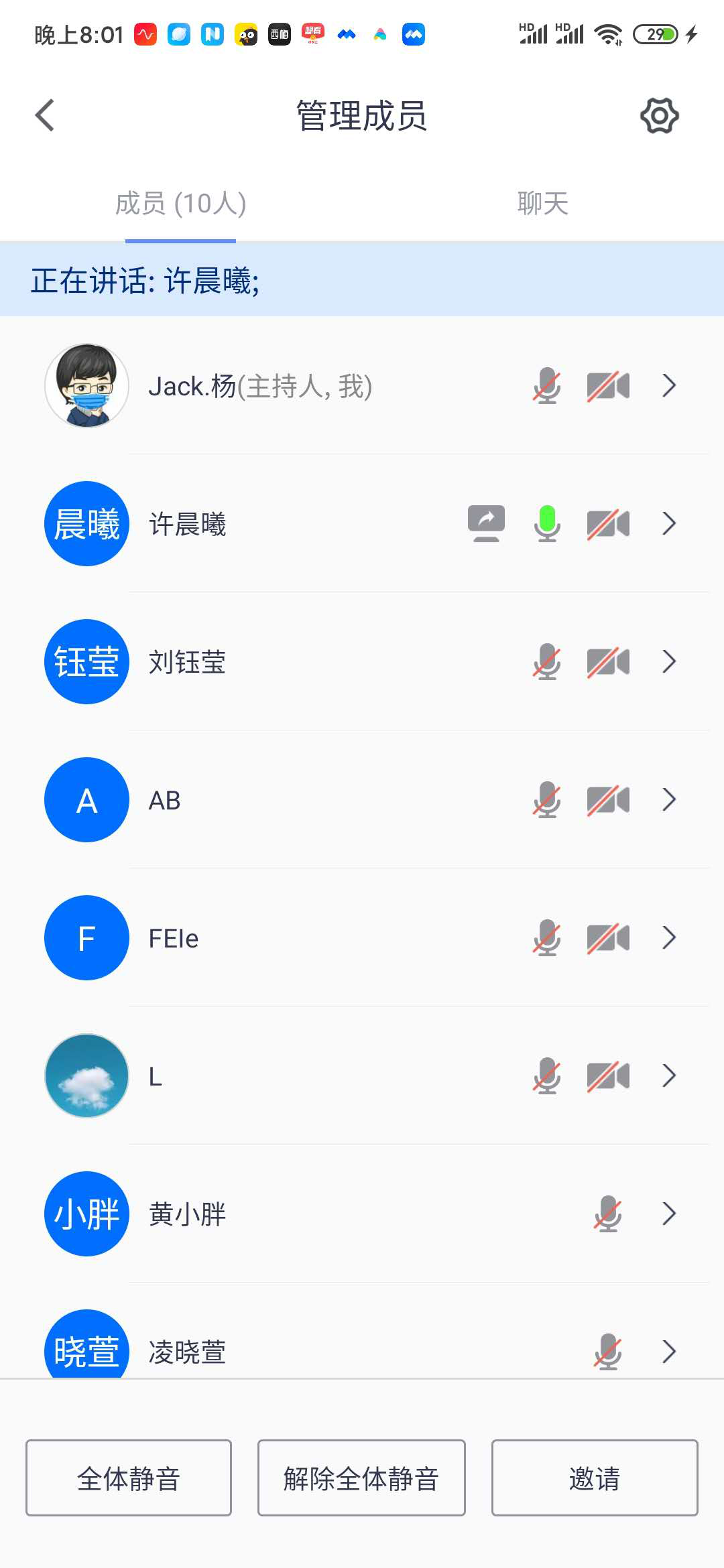This screenshot has height=1568, width=724.
Task: Open the settings gear icon
Action: pos(659,115)
